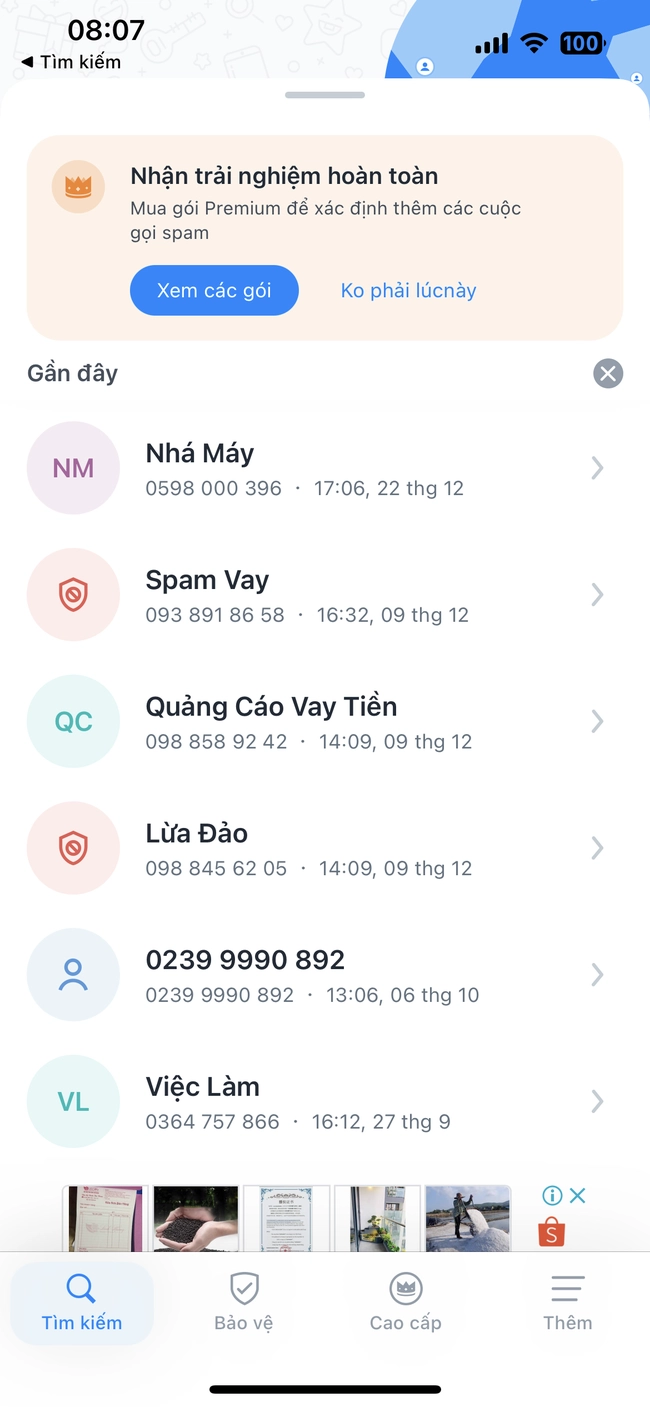Screen dimensions: 650x1407
Task: Select the Tìm kiếm tab
Action: click(82, 1303)
